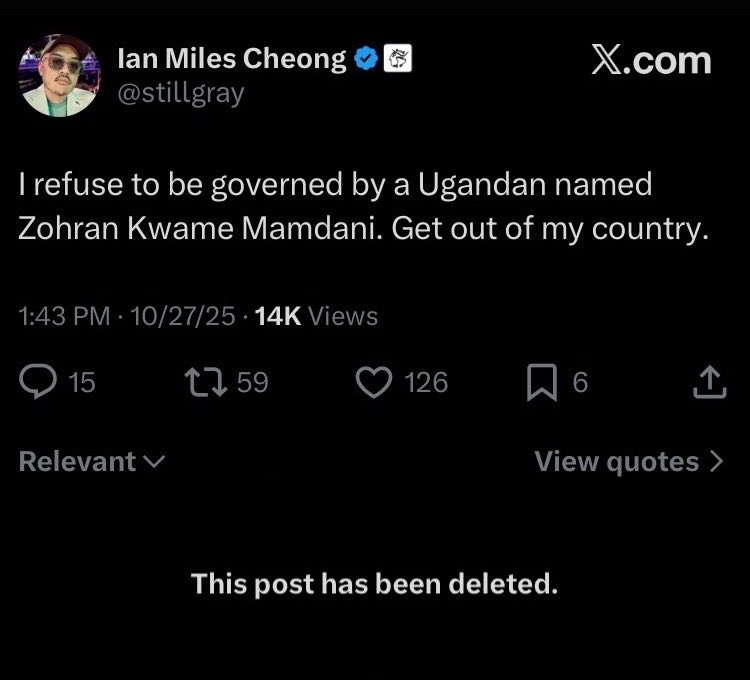Screen dimensions: 750x680
Task: Like the post with 126 likes
Action: pos(374,382)
